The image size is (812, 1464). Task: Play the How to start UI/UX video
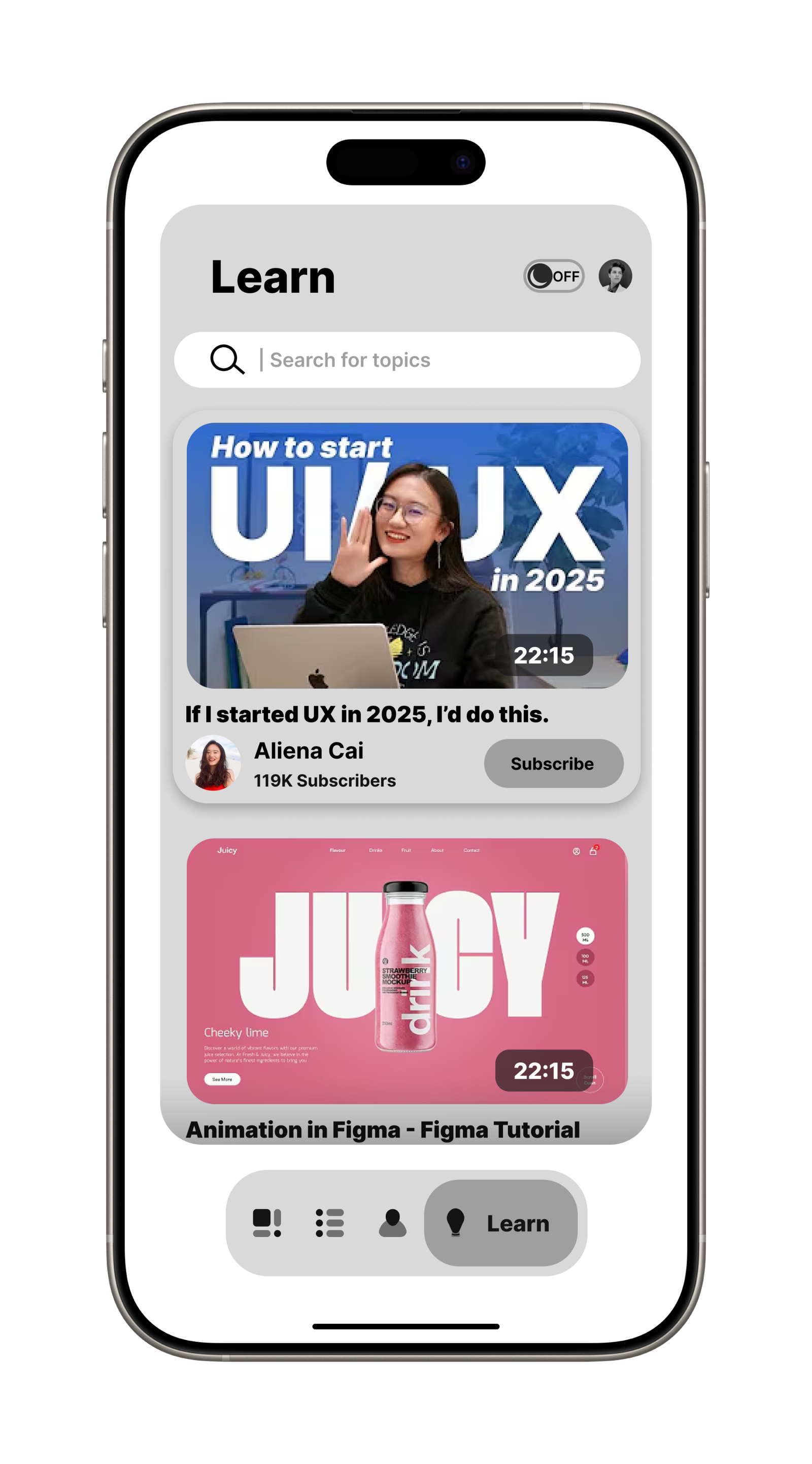click(407, 555)
